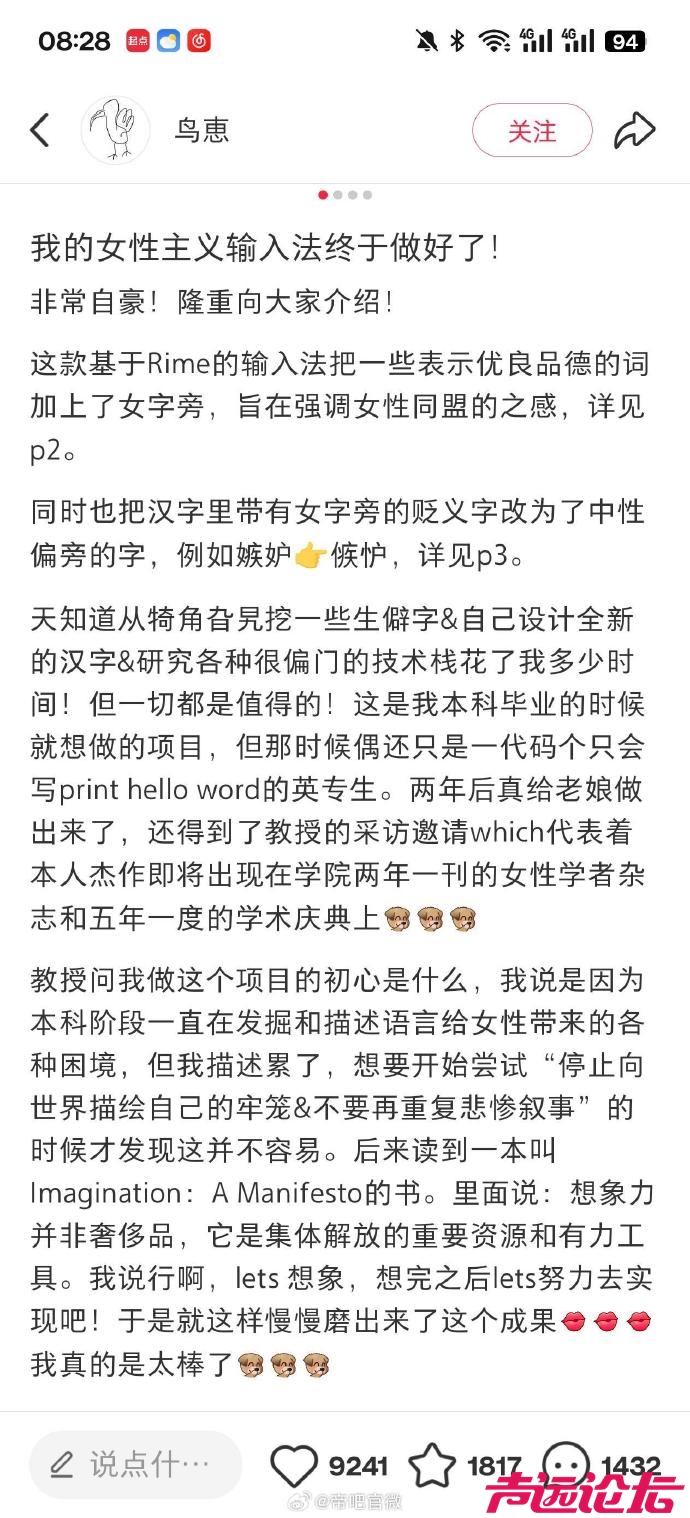The image size is (690, 1518).
Task: Tap the image page indicator dots
Action: click(x=345, y=195)
